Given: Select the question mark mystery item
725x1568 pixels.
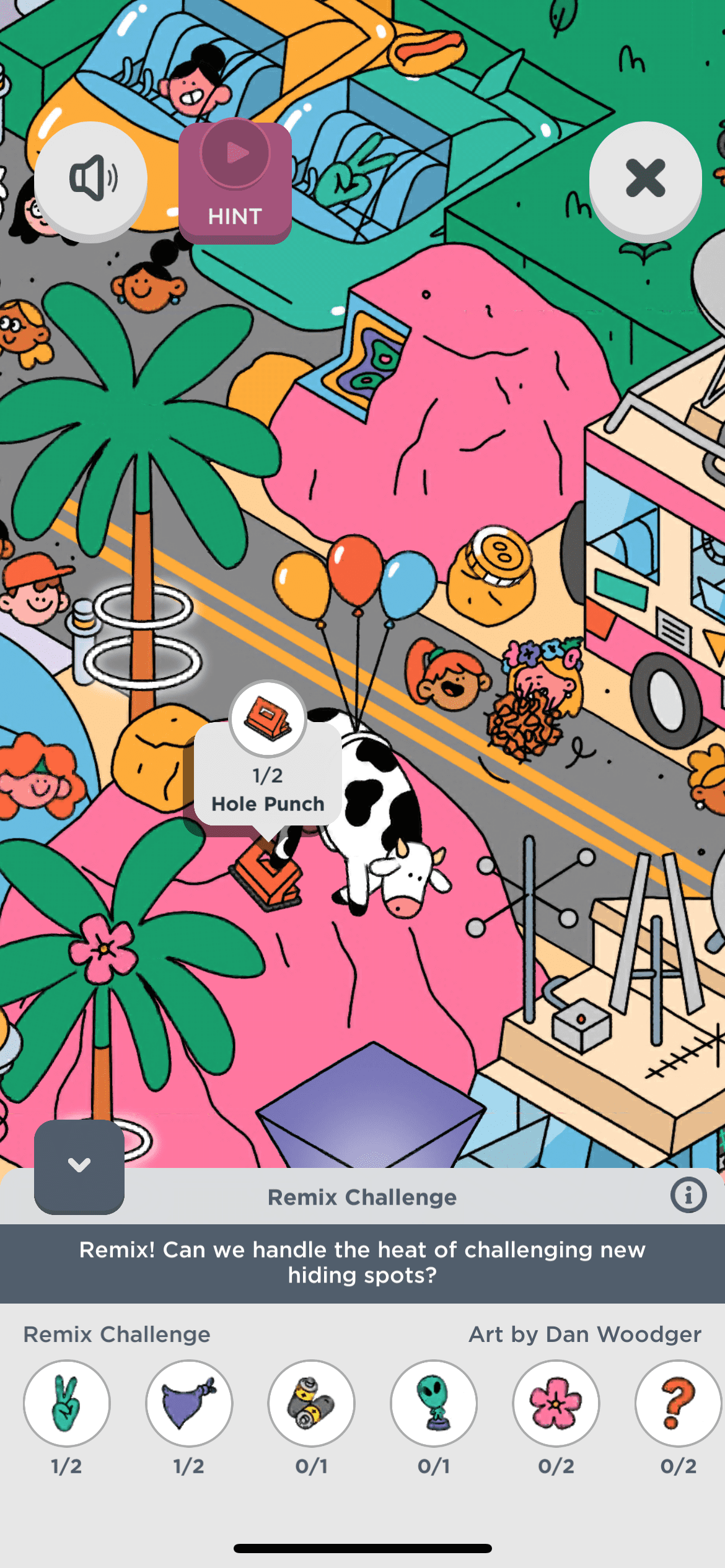Looking at the screenshot, I should (x=677, y=1403).
